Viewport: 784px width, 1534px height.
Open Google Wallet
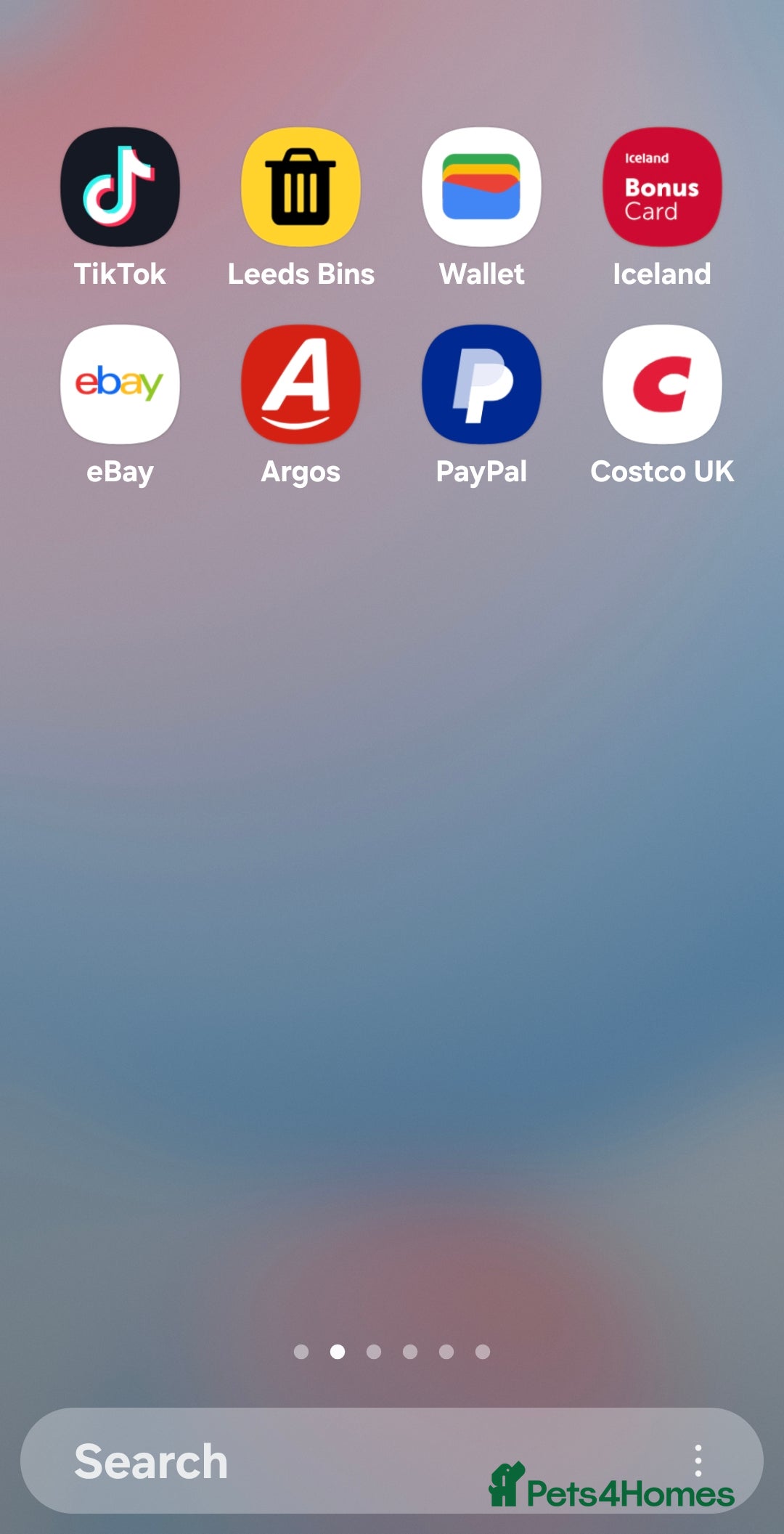click(x=481, y=187)
